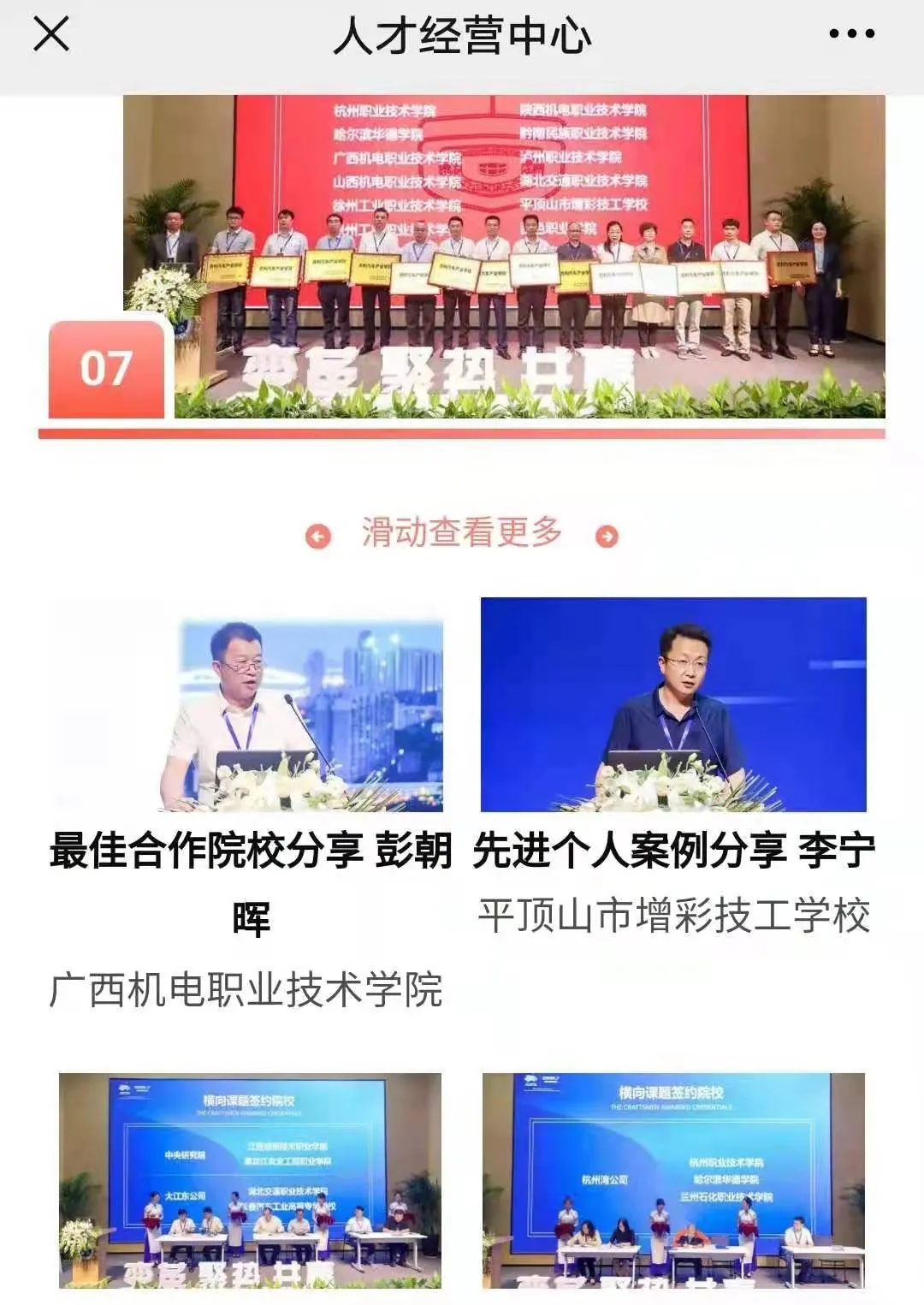Open the photo of speaker 李宁
Viewport: 924px width, 1305px height.
pos(673,704)
